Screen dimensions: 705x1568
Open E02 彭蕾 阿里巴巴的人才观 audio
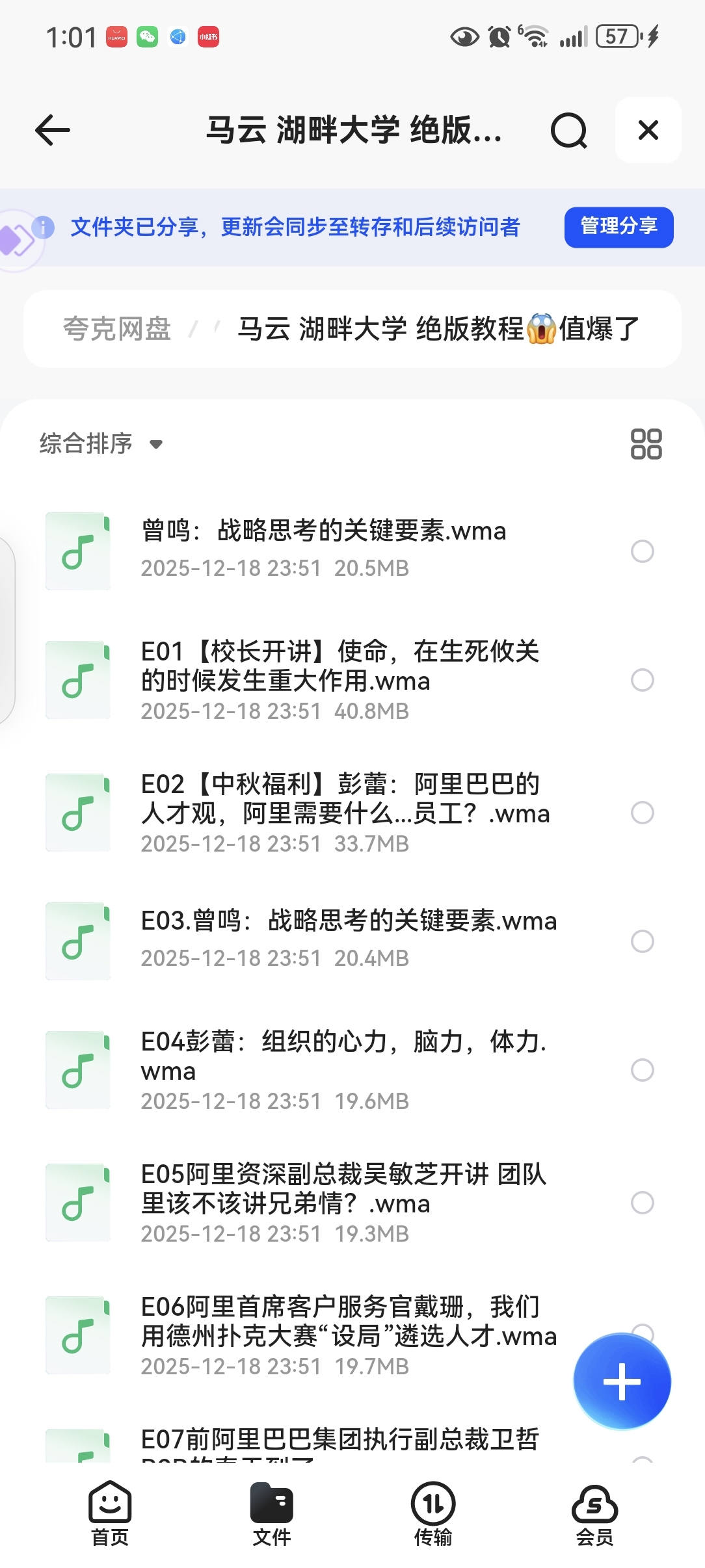click(345, 800)
